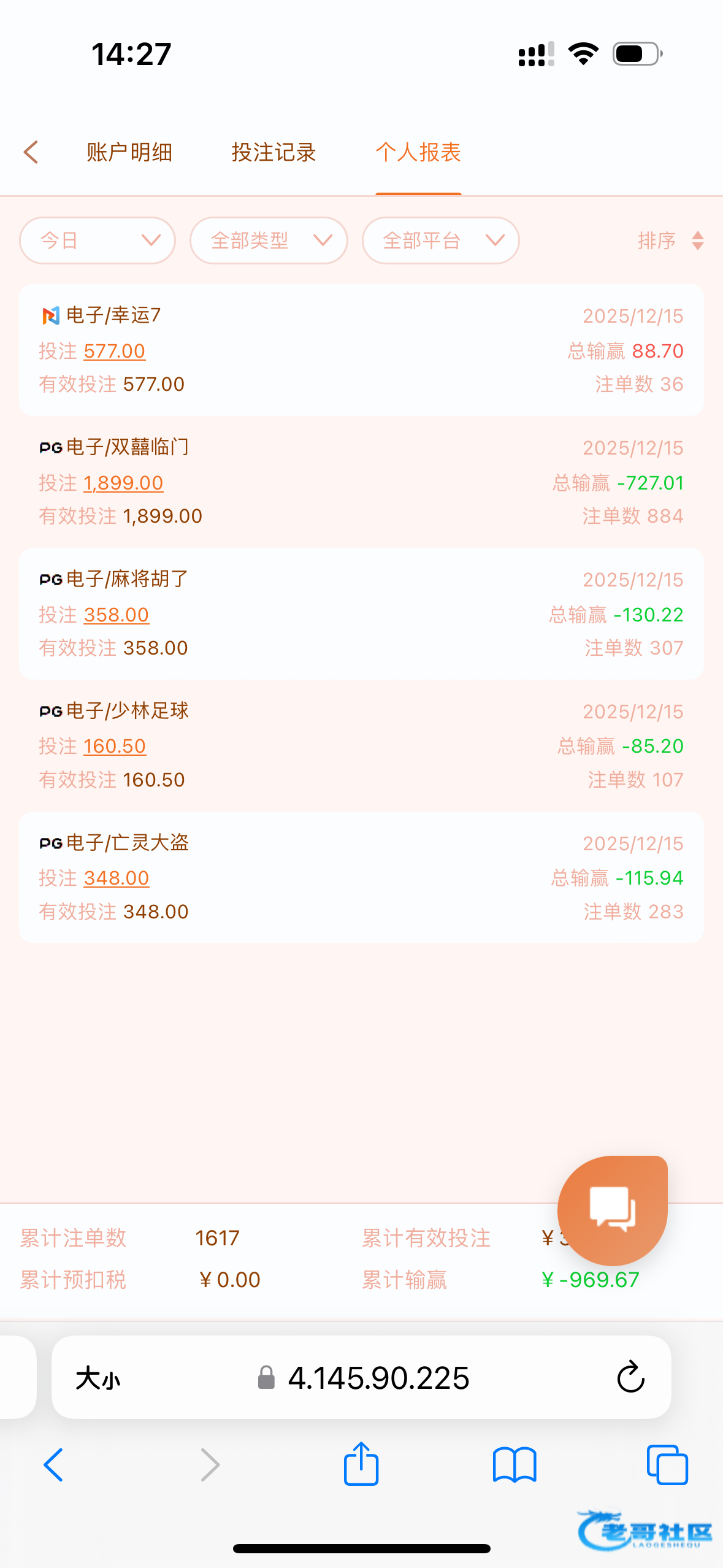Screen dimensions: 723x1568
Task: Open the 全部平台 filter dropdown
Action: pos(441,240)
